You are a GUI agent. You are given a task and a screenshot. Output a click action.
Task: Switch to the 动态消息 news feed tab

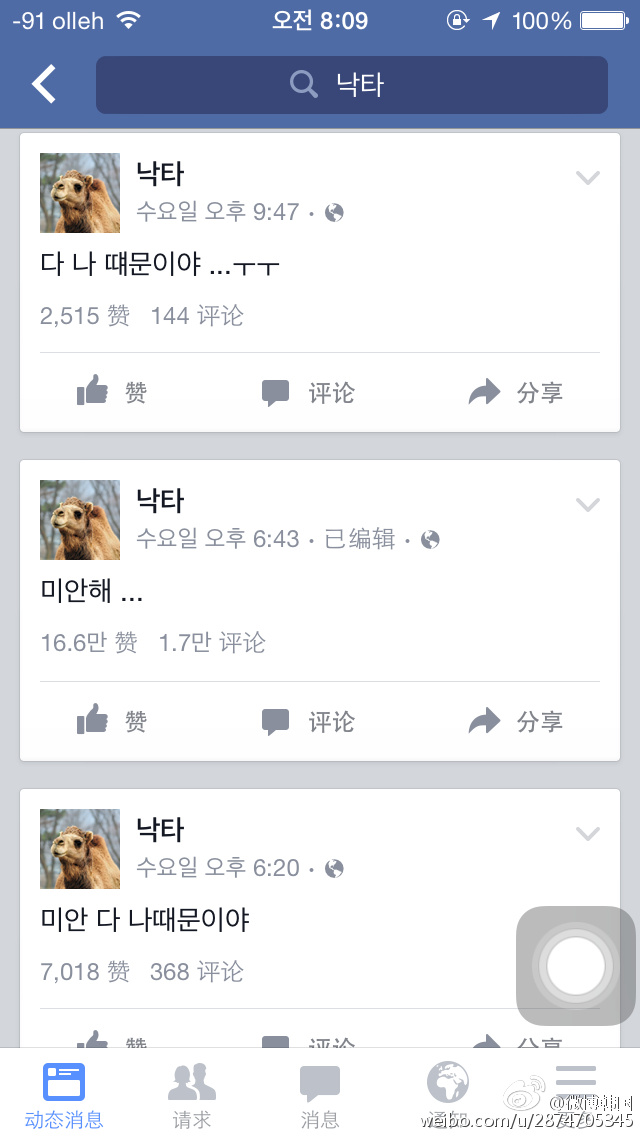pyautogui.click(x=64, y=1095)
